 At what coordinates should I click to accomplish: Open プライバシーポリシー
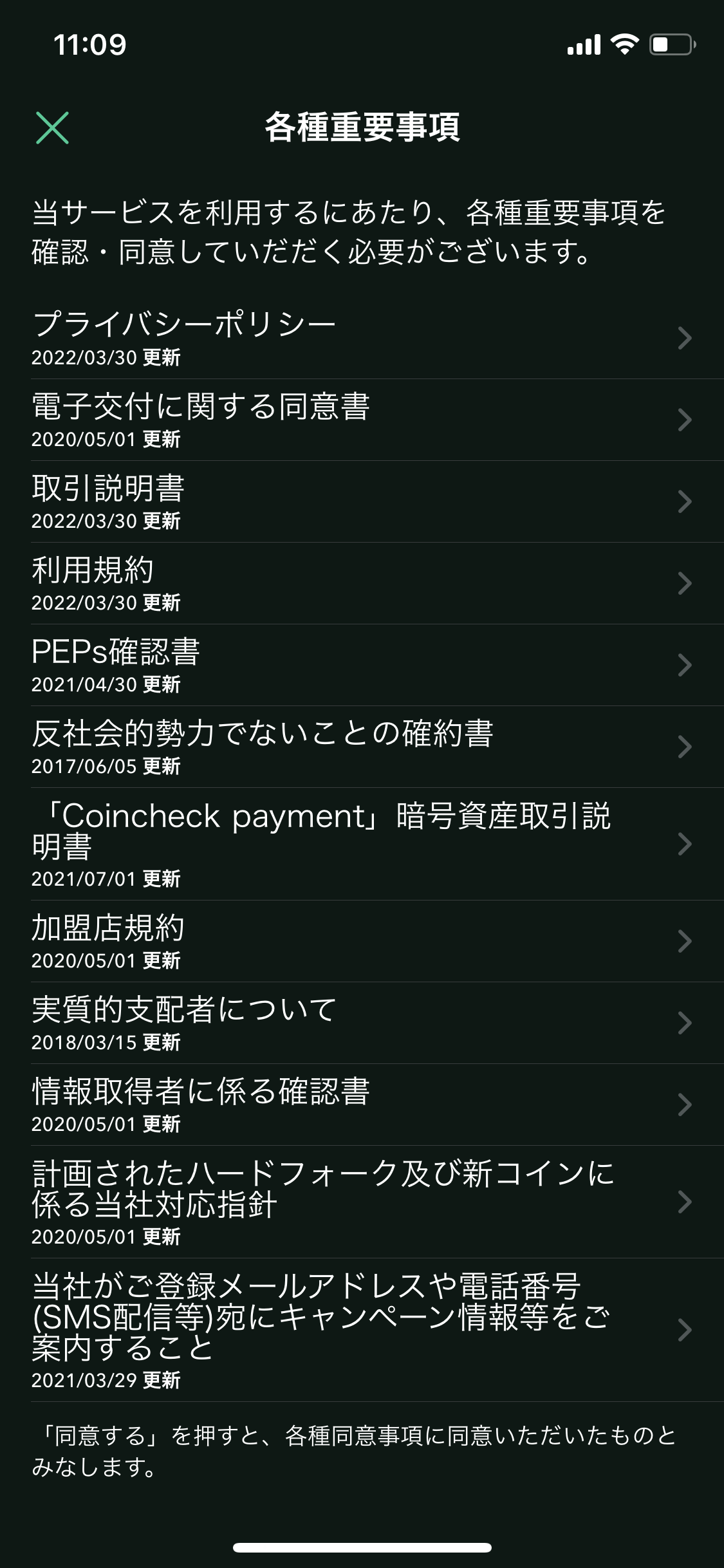coord(362,338)
